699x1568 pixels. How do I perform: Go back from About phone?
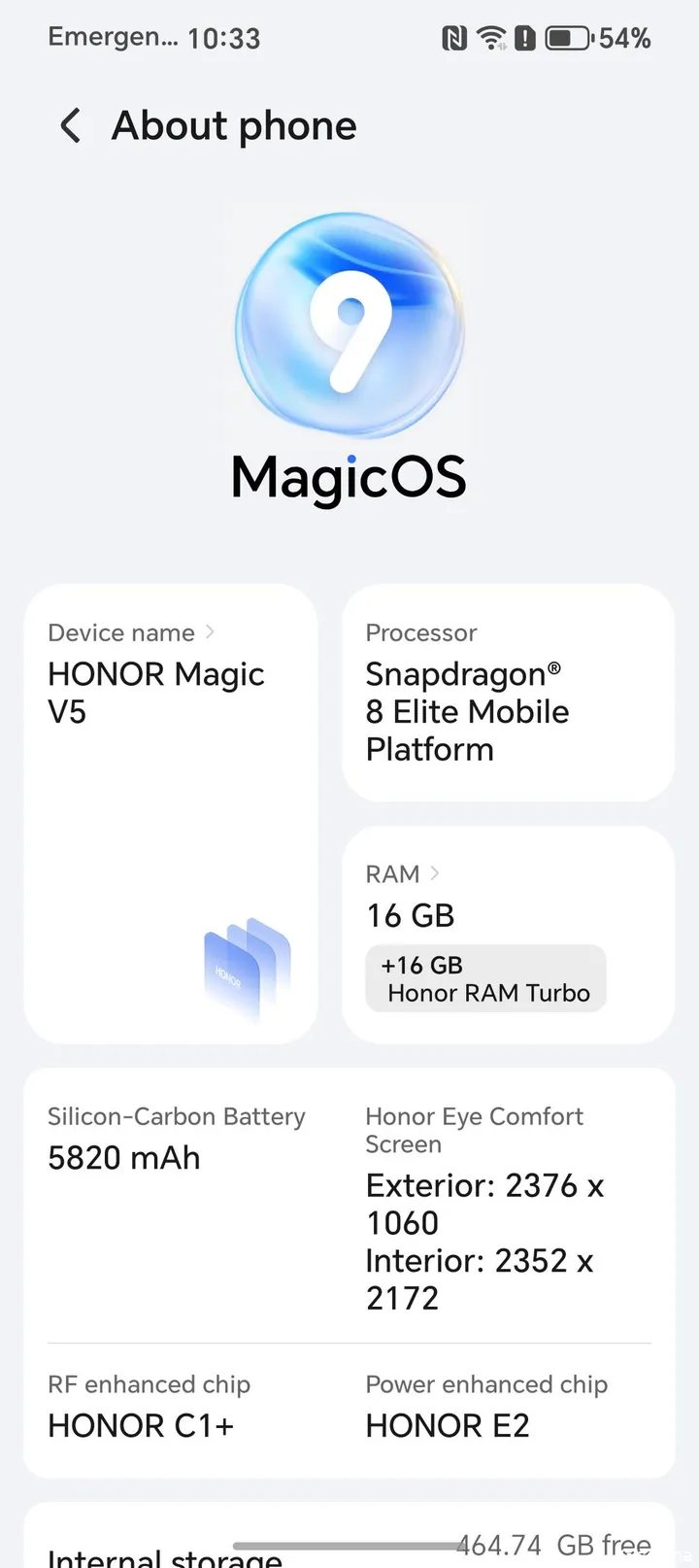point(70,126)
